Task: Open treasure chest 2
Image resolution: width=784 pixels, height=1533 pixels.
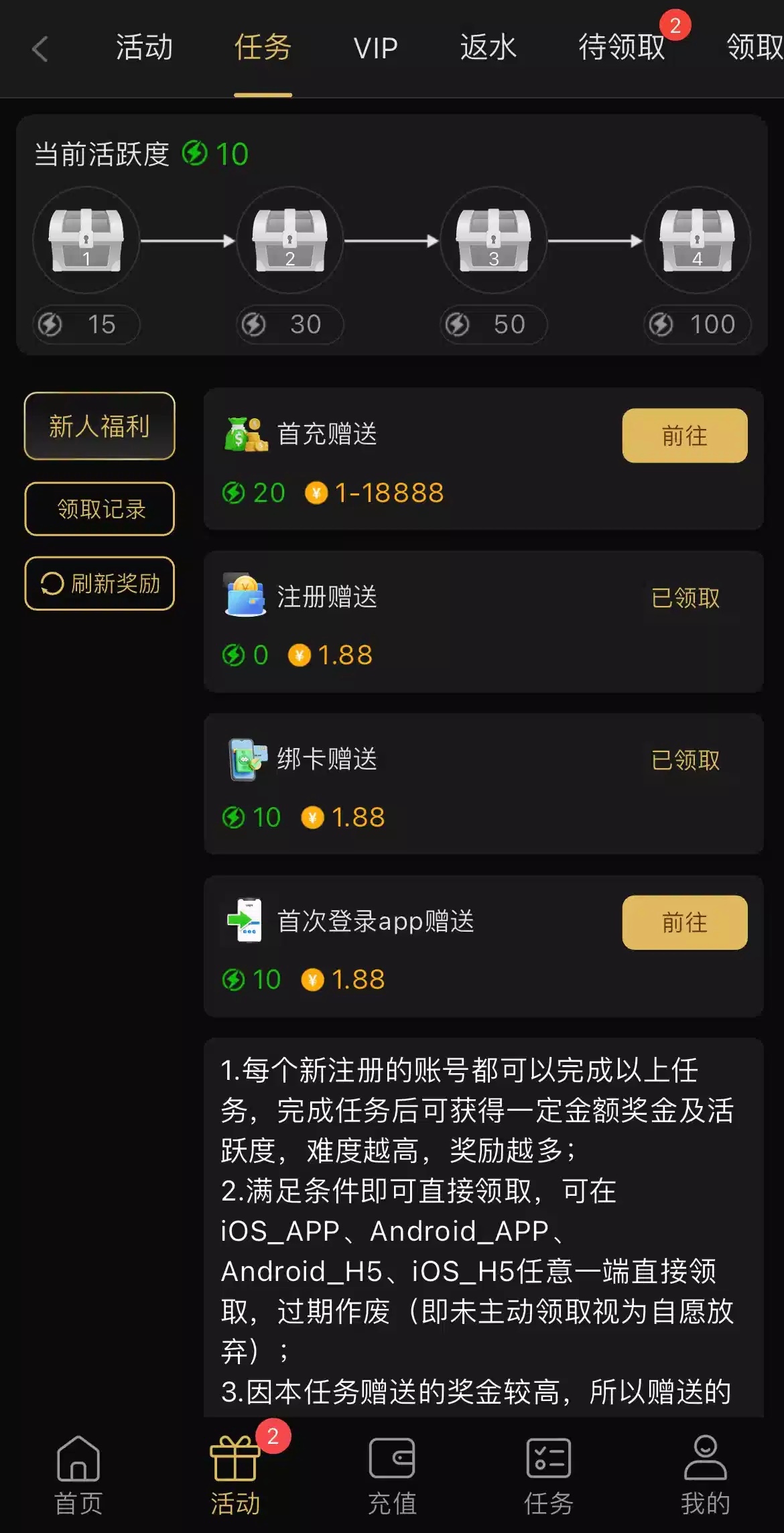Action: (289, 240)
